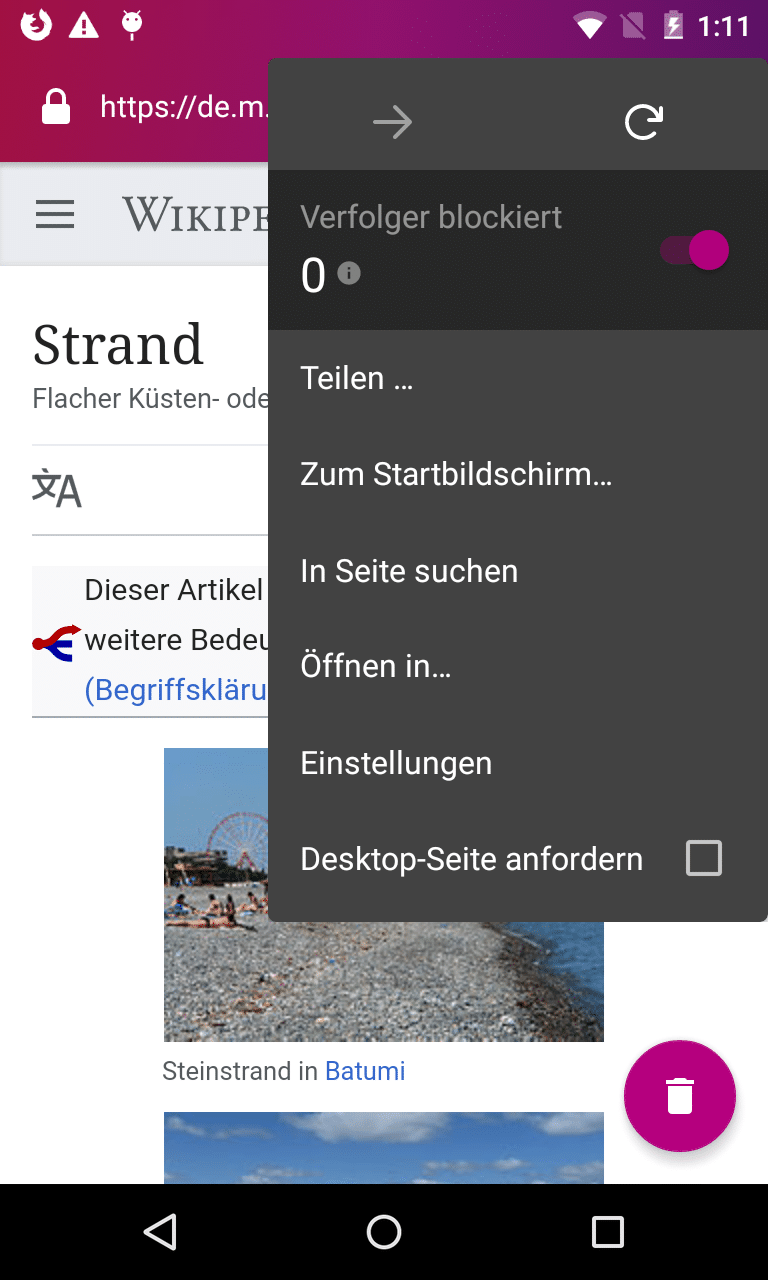Reload the page with the refresh icon
Viewport: 768px width, 1280px height.
coord(643,122)
